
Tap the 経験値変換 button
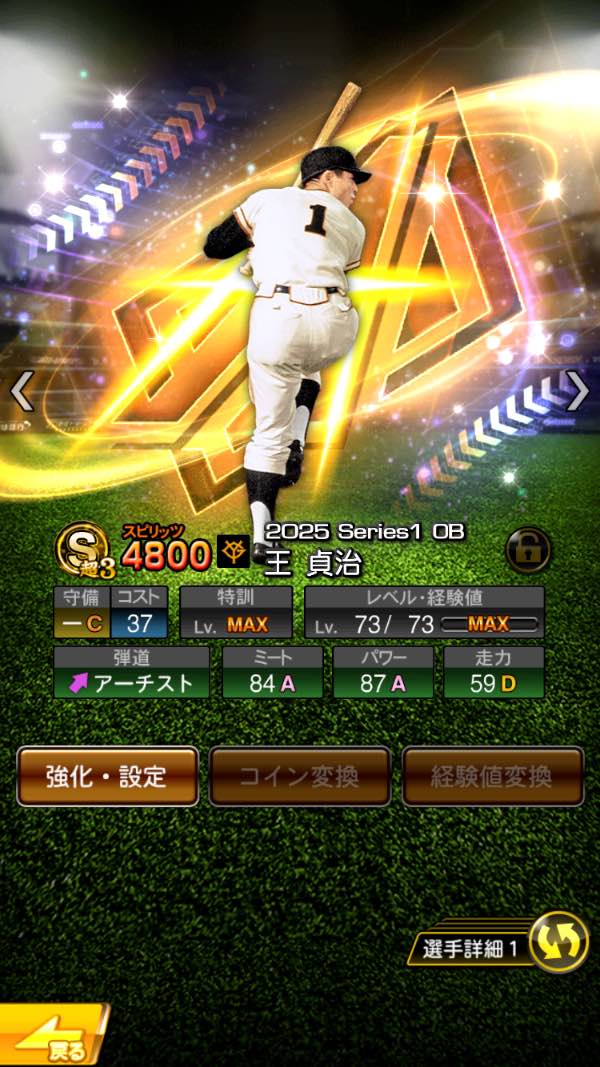492,776
